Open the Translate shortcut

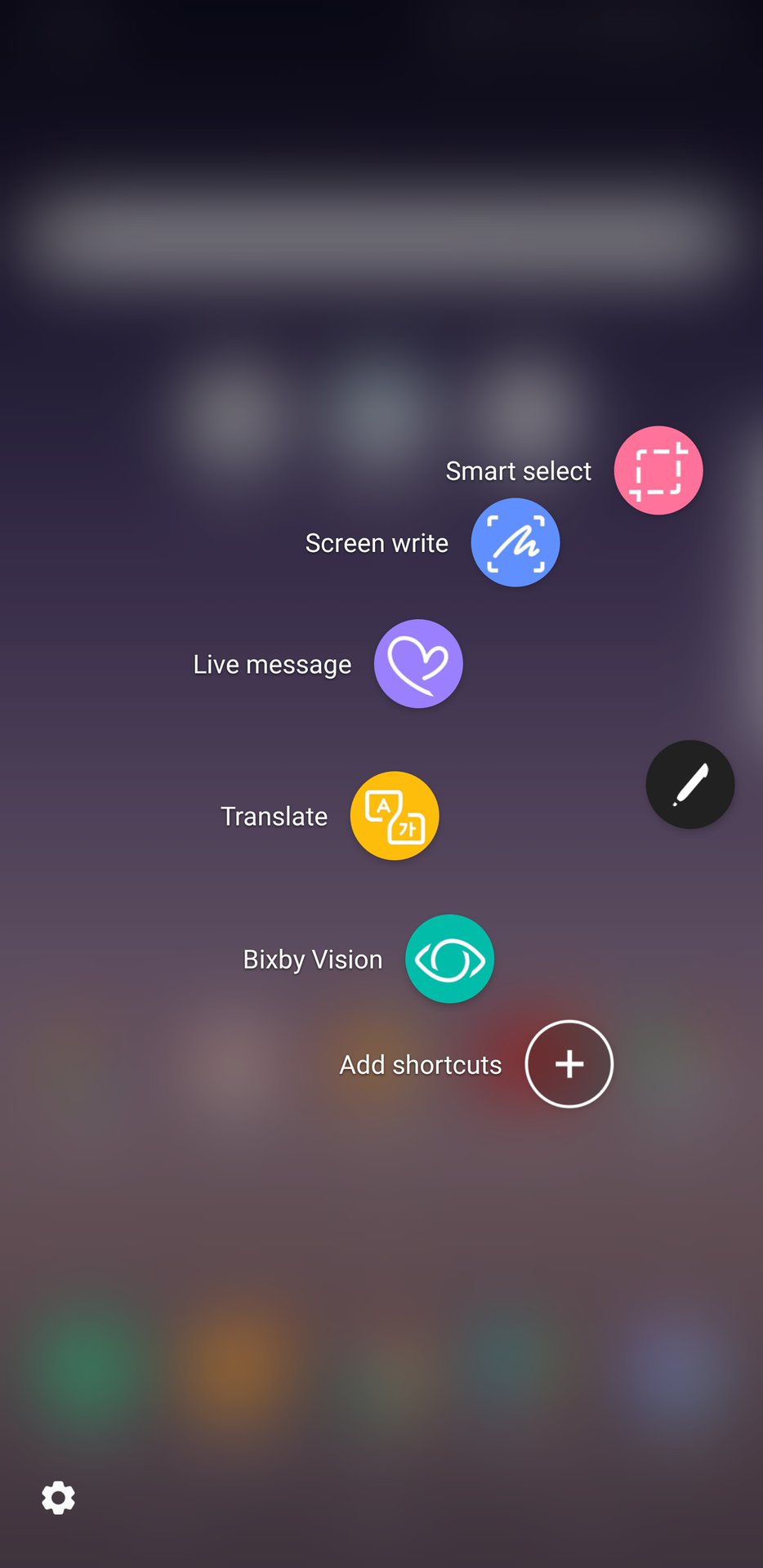point(395,816)
